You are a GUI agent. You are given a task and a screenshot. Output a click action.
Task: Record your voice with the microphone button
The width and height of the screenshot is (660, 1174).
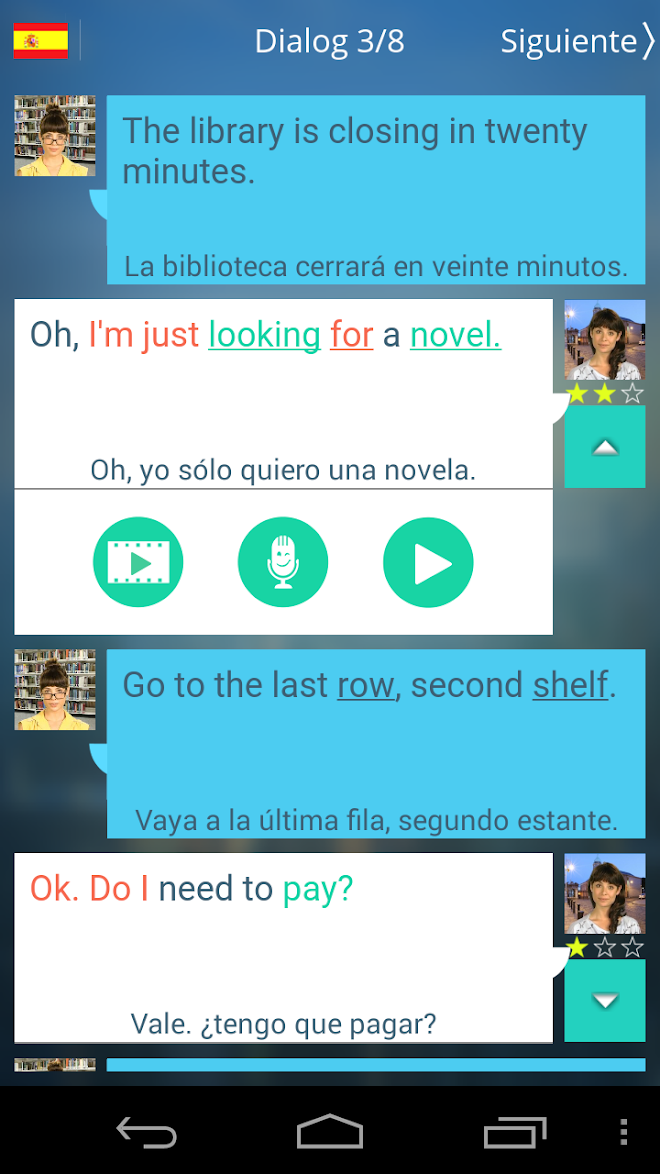283,562
